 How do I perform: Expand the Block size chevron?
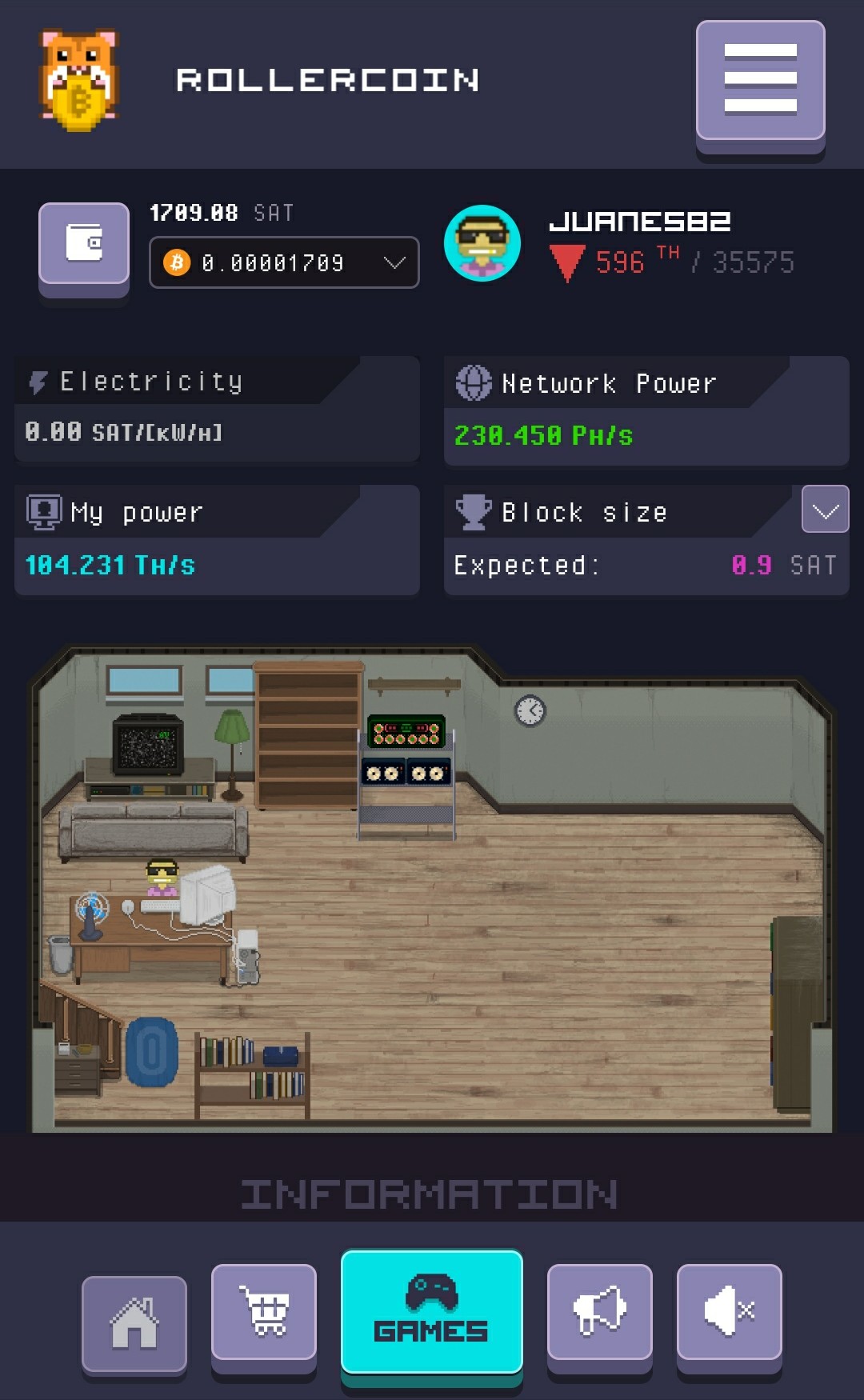[x=825, y=510]
